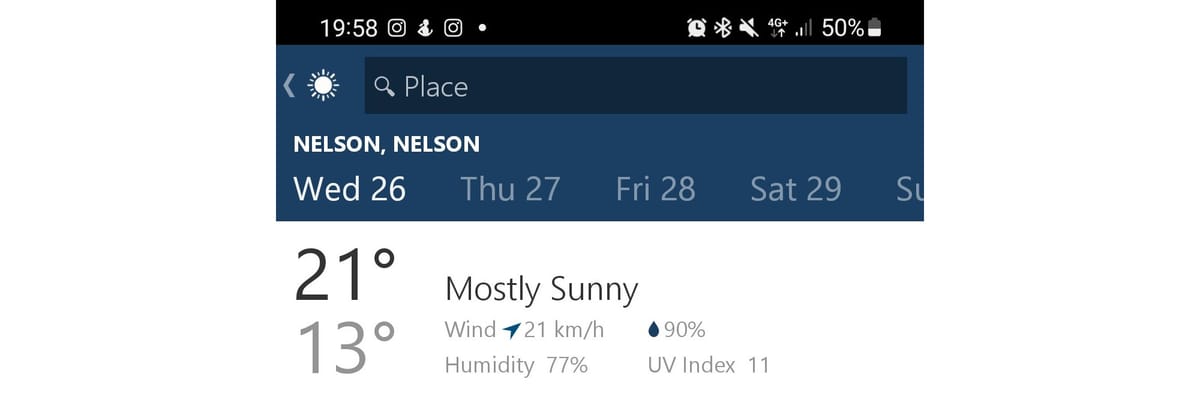Switch to the Fri 28 forecast
The image size is (1200, 415).
(x=655, y=189)
